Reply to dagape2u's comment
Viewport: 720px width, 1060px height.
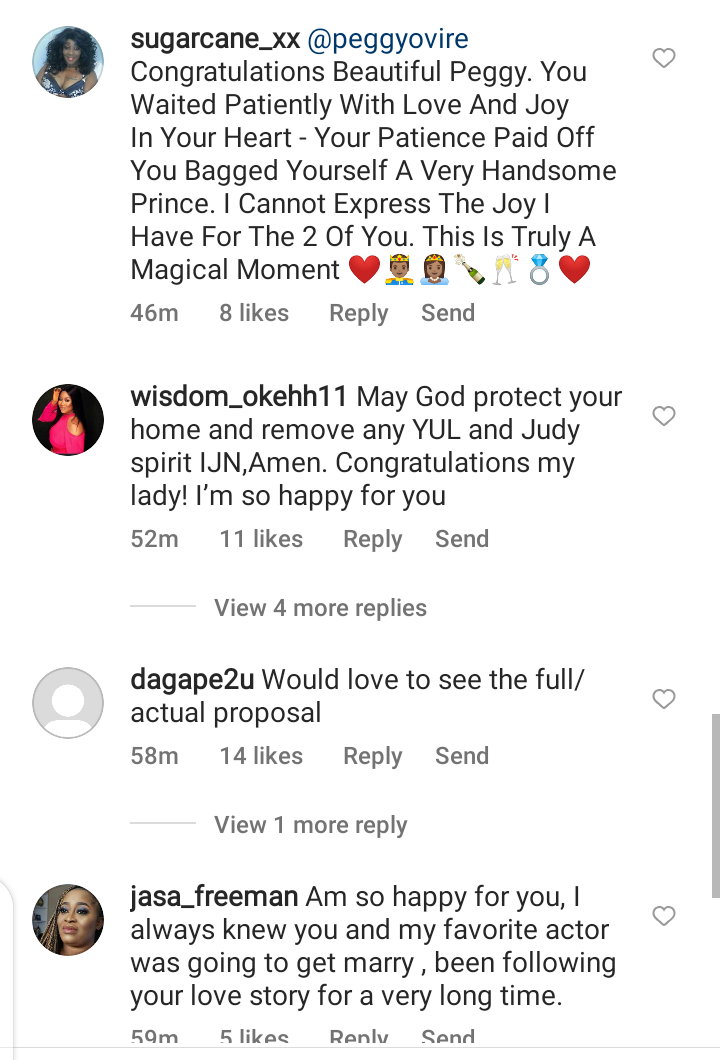[x=372, y=756]
